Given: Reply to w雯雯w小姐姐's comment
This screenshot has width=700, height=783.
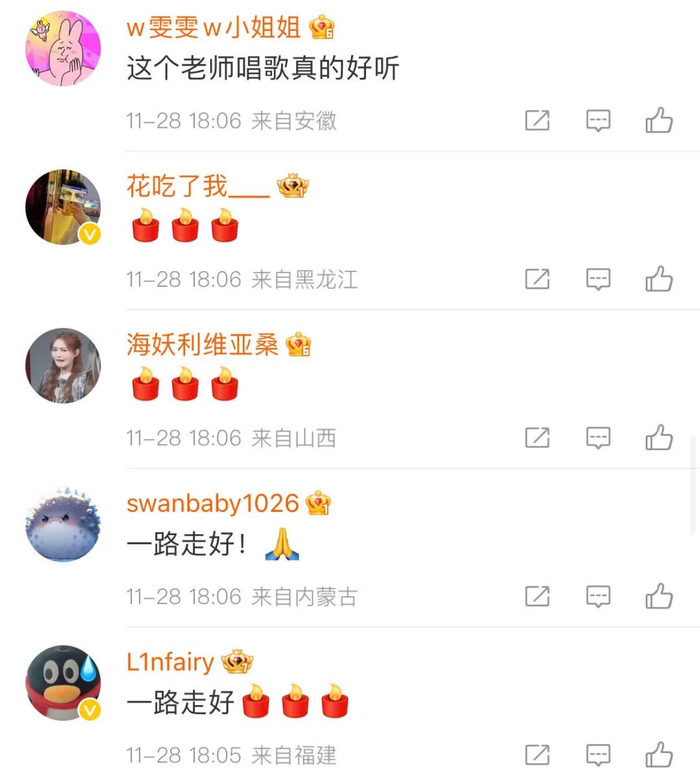Looking at the screenshot, I should pyautogui.click(x=598, y=121).
